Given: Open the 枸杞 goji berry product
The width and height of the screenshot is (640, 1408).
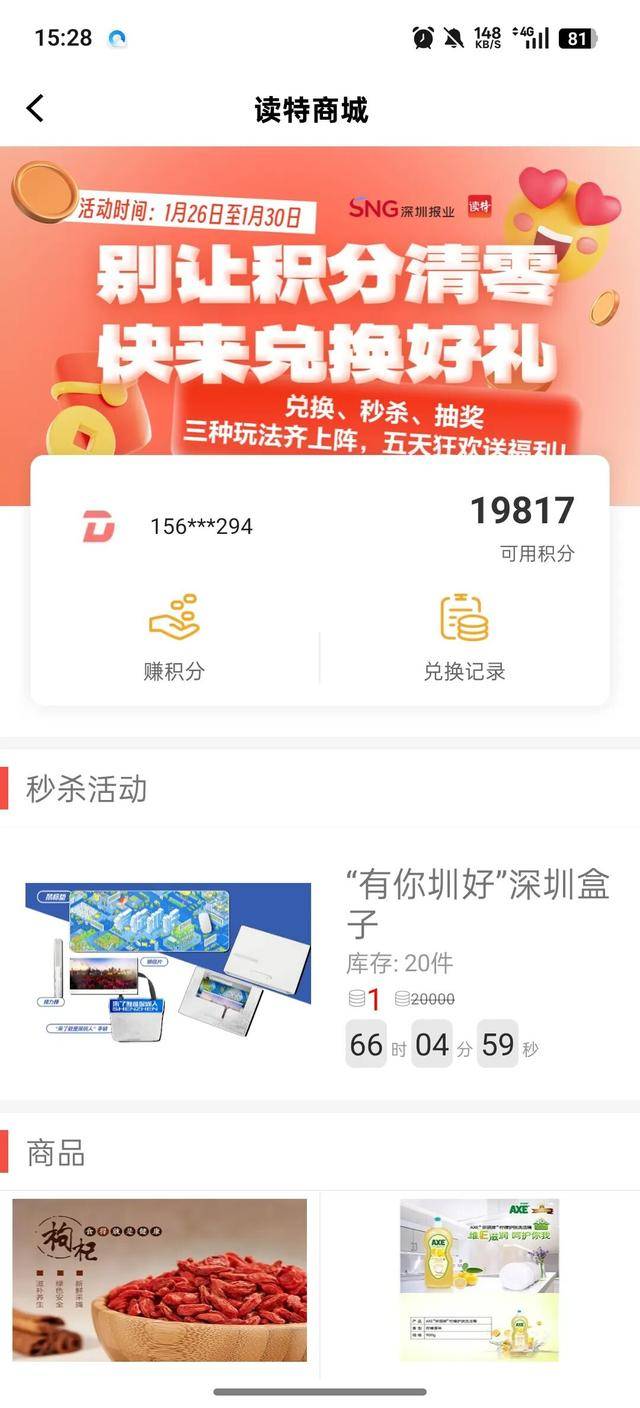Looking at the screenshot, I should click(160, 1280).
